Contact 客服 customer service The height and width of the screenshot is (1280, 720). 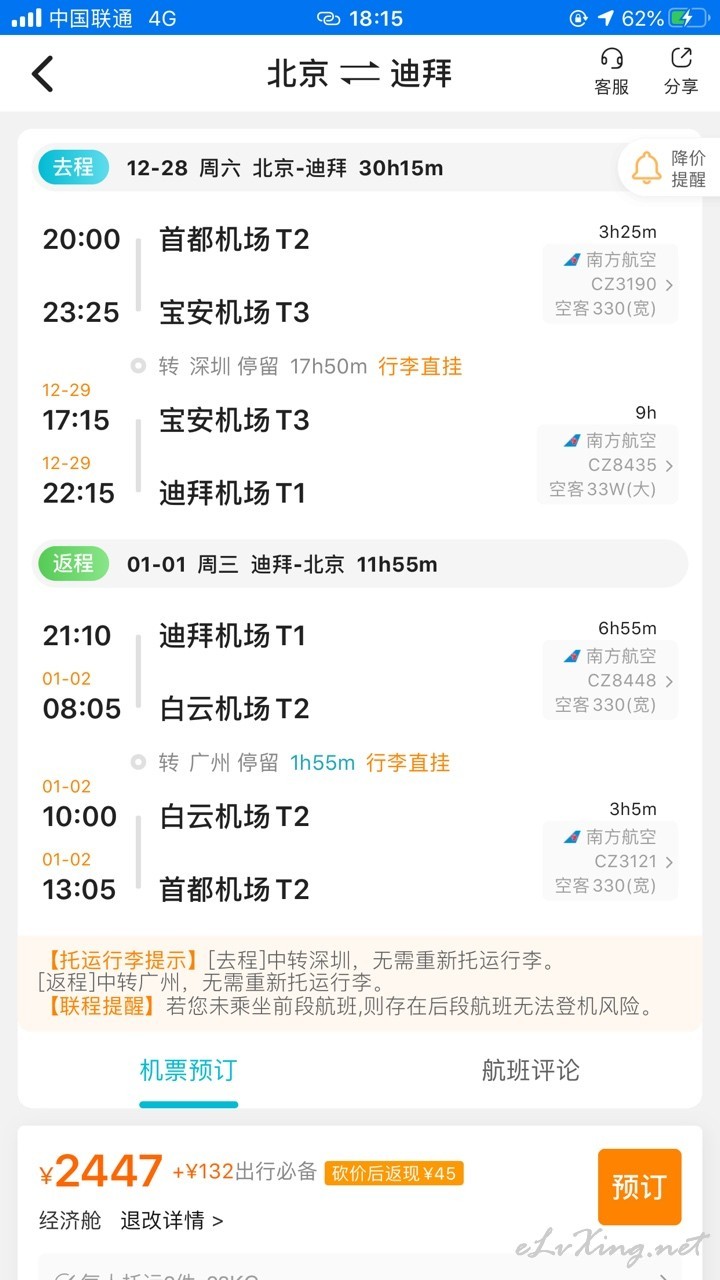pyautogui.click(x=611, y=72)
